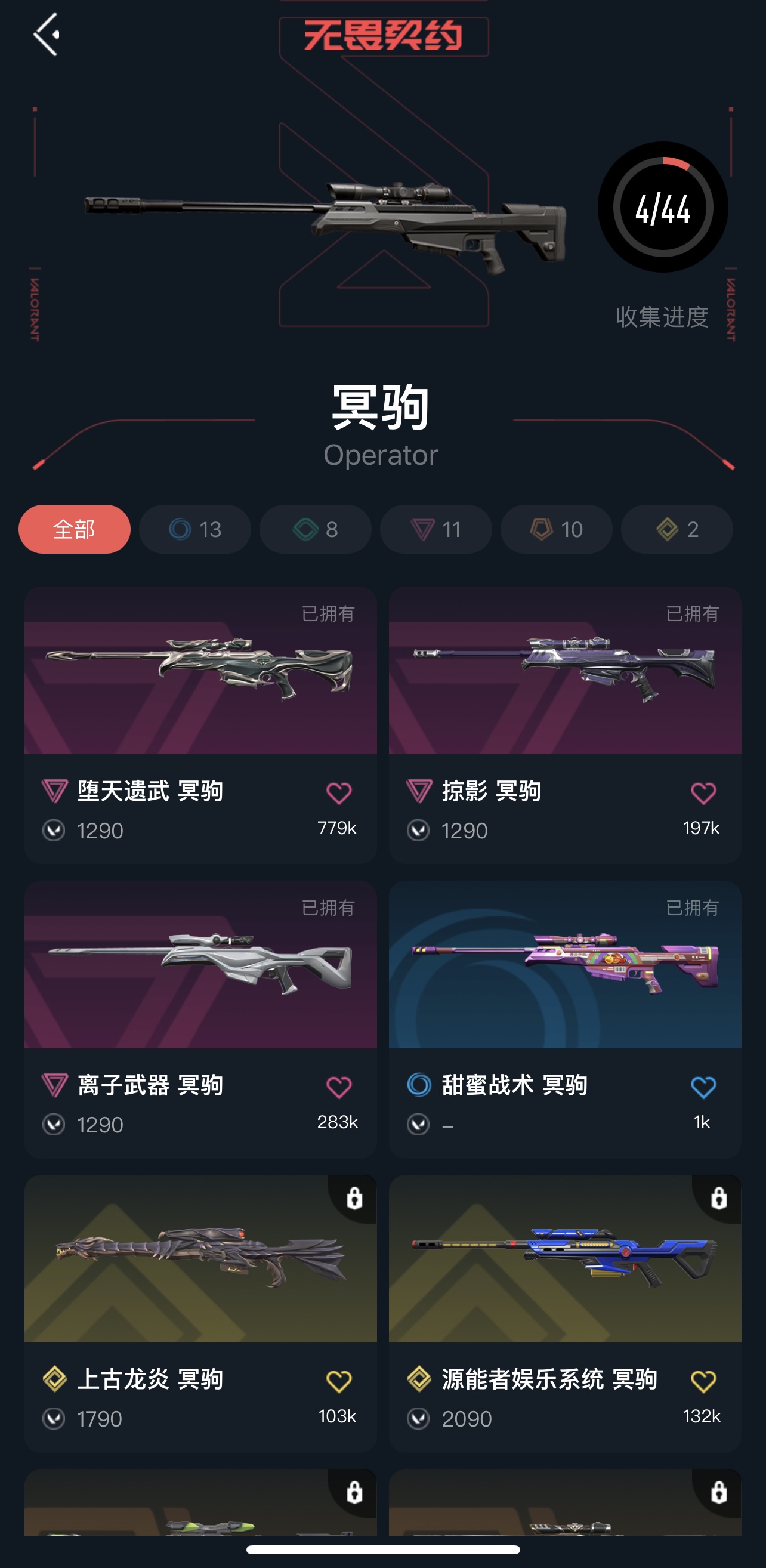The height and width of the screenshot is (1568, 766).
Task: Like the 上古龙炎 冥驹 skin
Action: point(339,1381)
